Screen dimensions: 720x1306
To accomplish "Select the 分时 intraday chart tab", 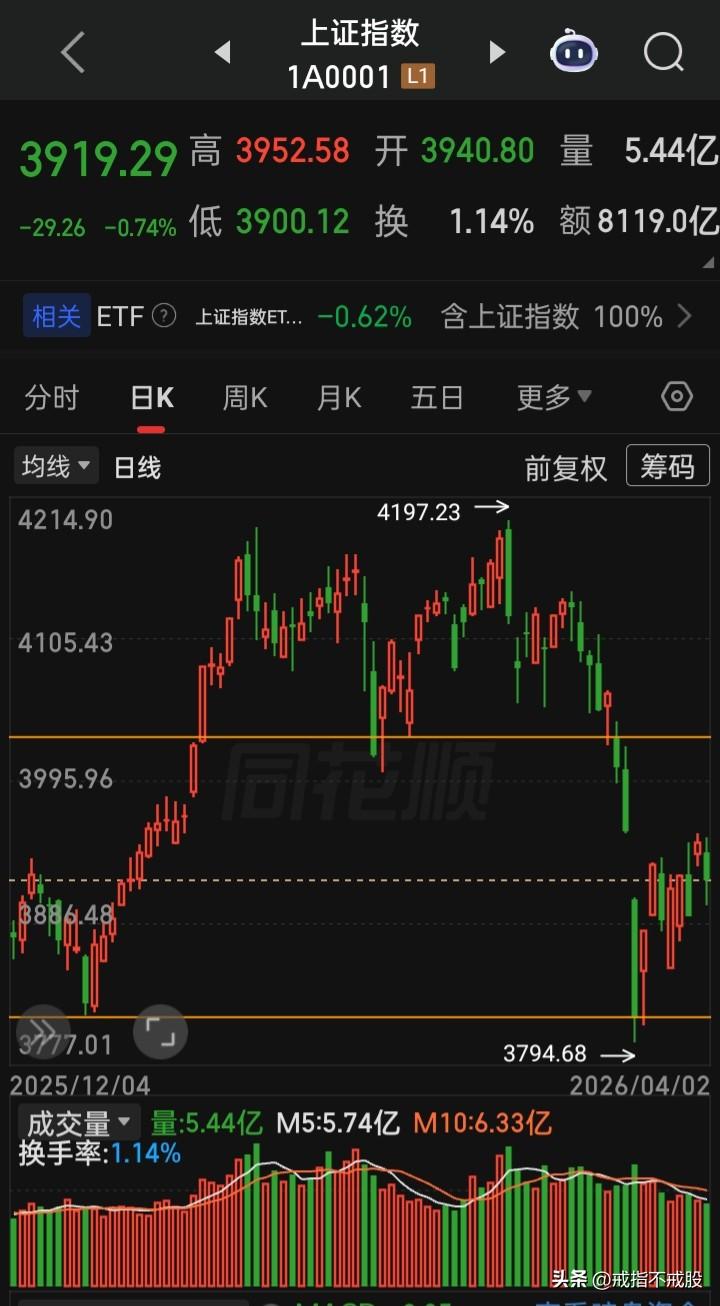I will click(52, 397).
